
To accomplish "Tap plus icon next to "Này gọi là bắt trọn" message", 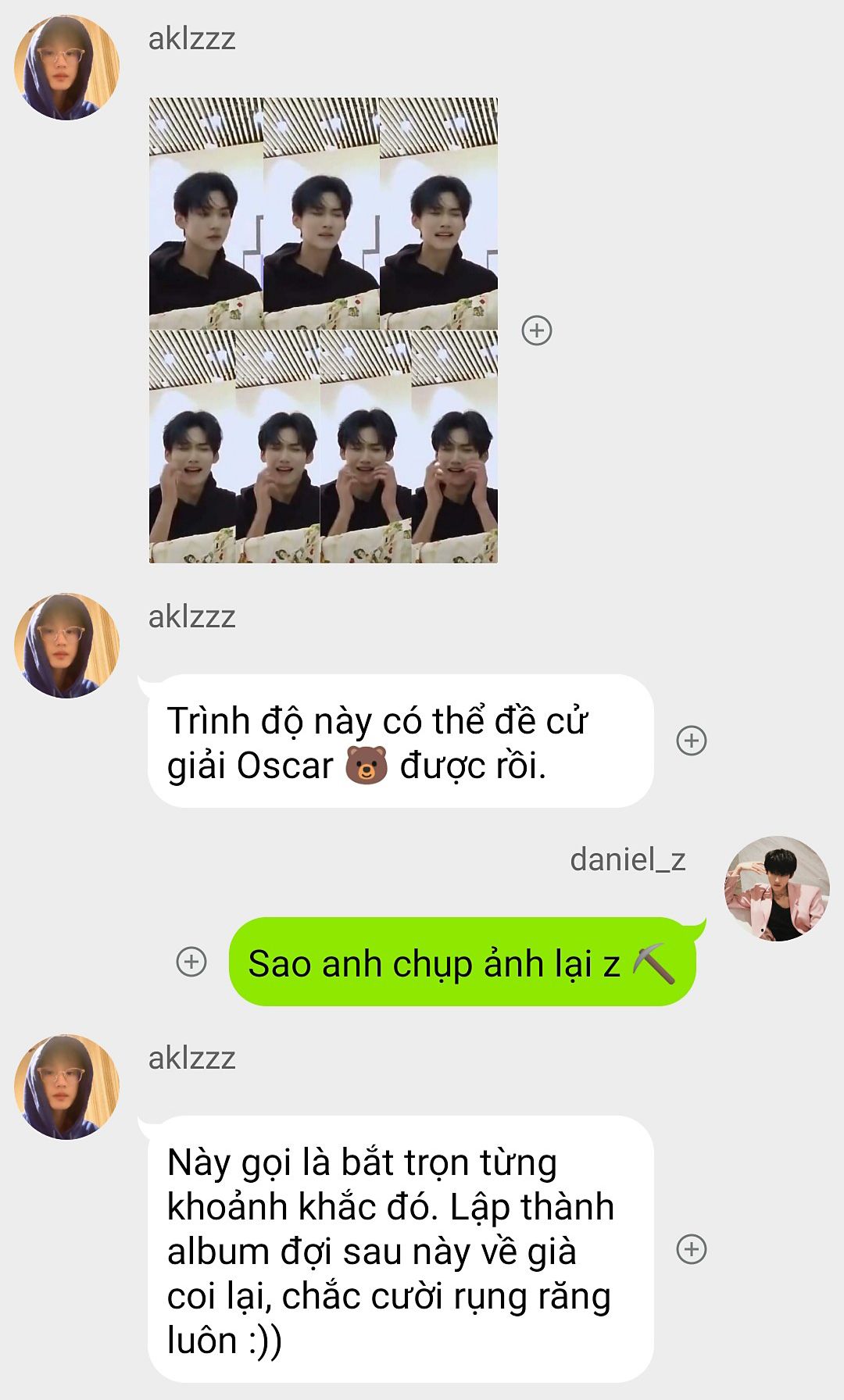I will [692, 1249].
